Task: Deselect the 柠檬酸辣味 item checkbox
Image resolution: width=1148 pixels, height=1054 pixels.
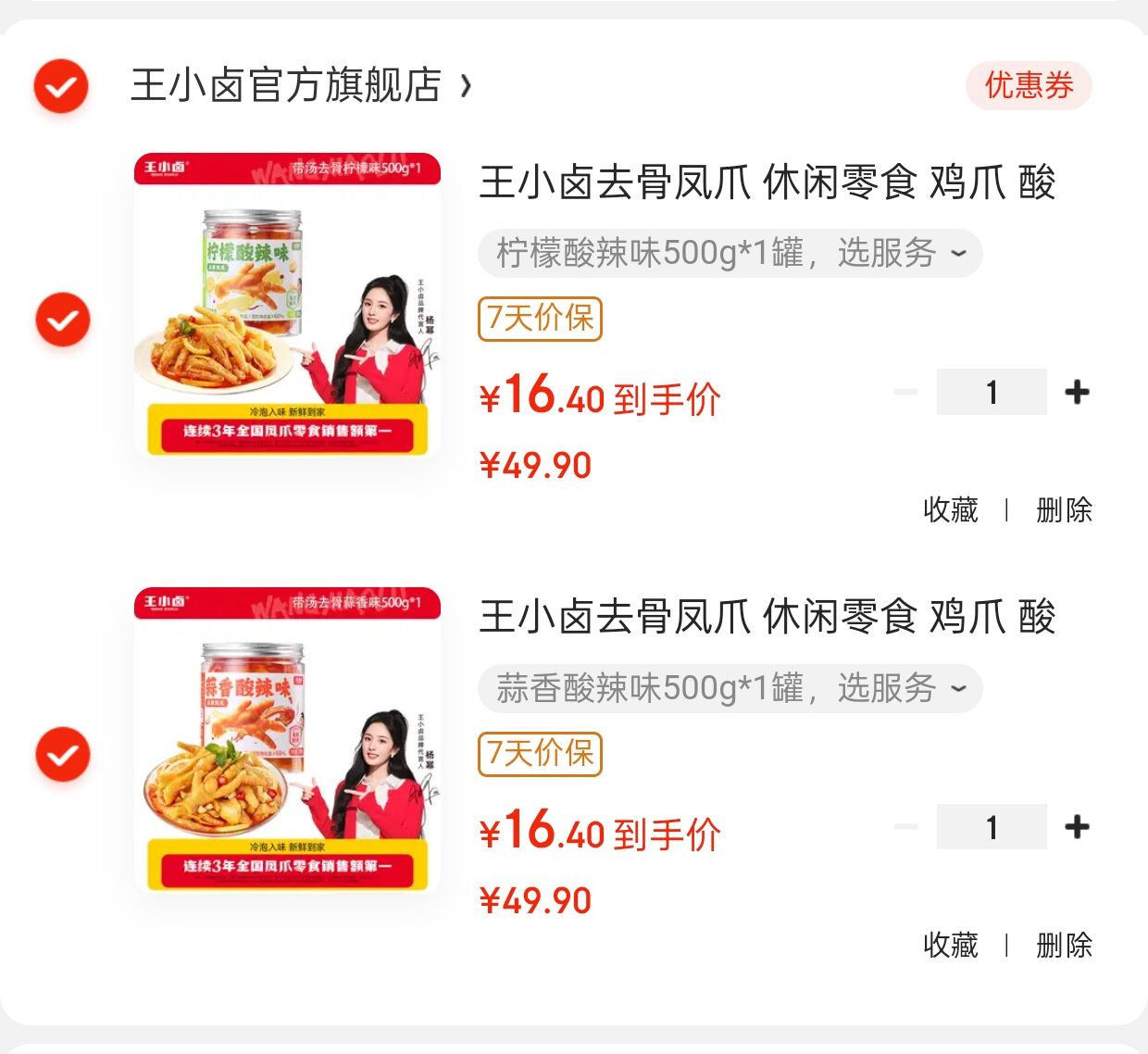Action: (x=63, y=320)
